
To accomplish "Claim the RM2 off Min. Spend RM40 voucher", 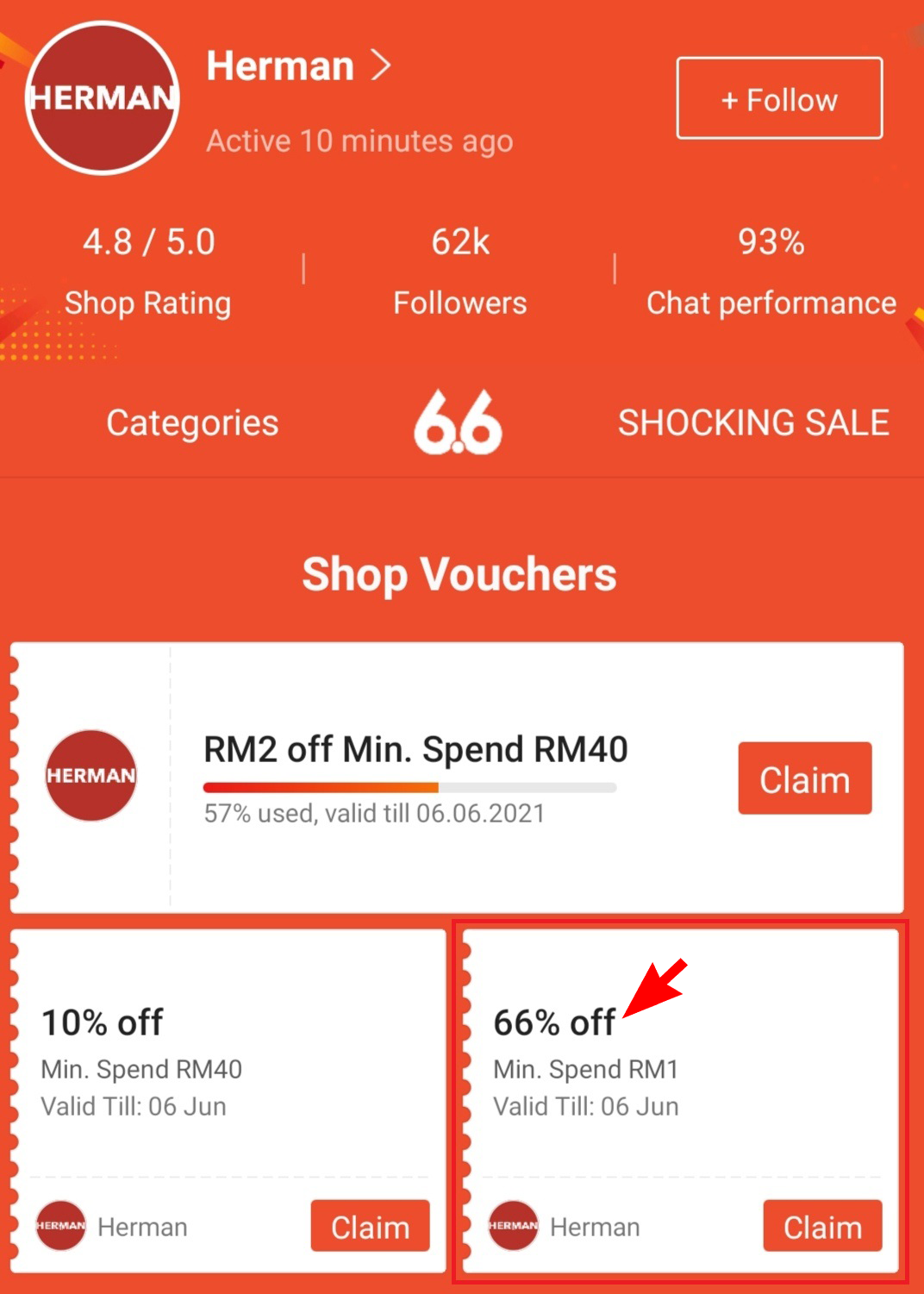I will coord(804,778).
